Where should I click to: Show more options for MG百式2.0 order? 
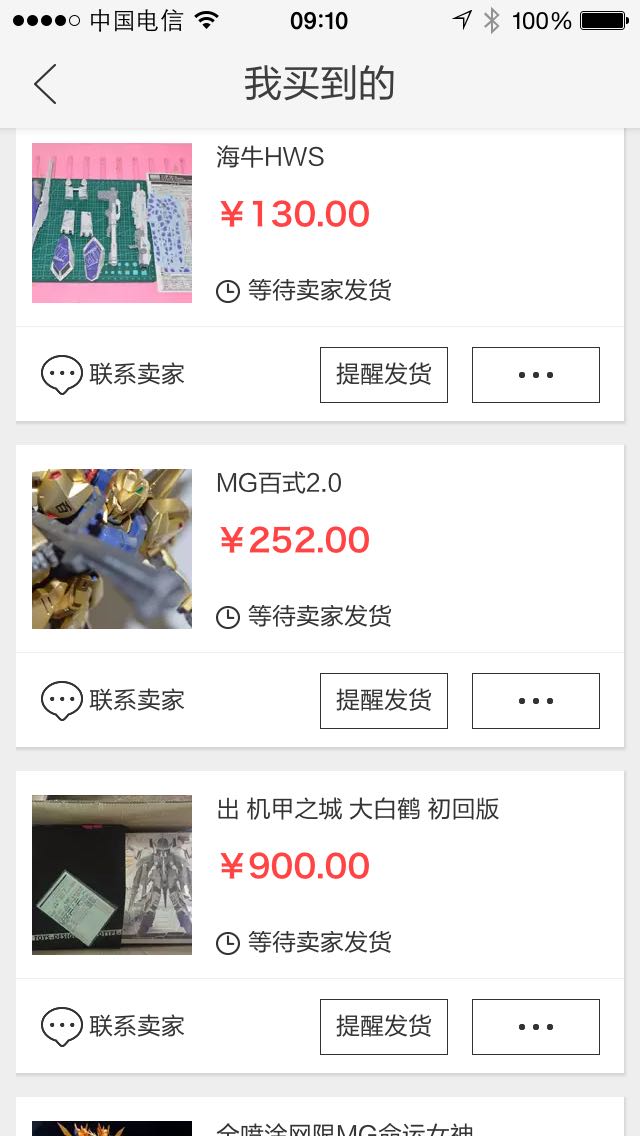(536, 701)
